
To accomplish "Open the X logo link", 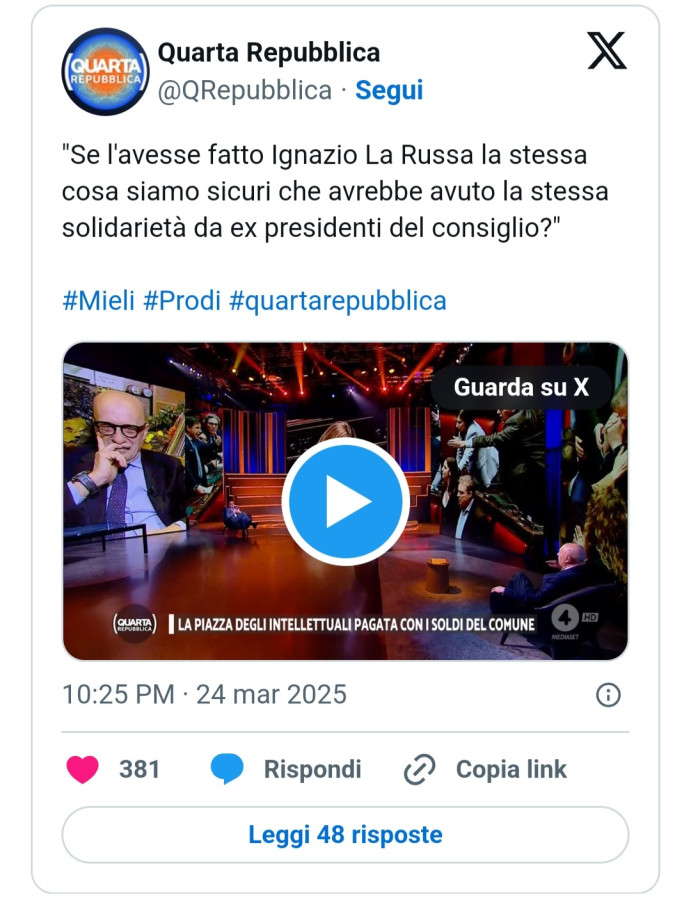I will click(x=606, y=51).
